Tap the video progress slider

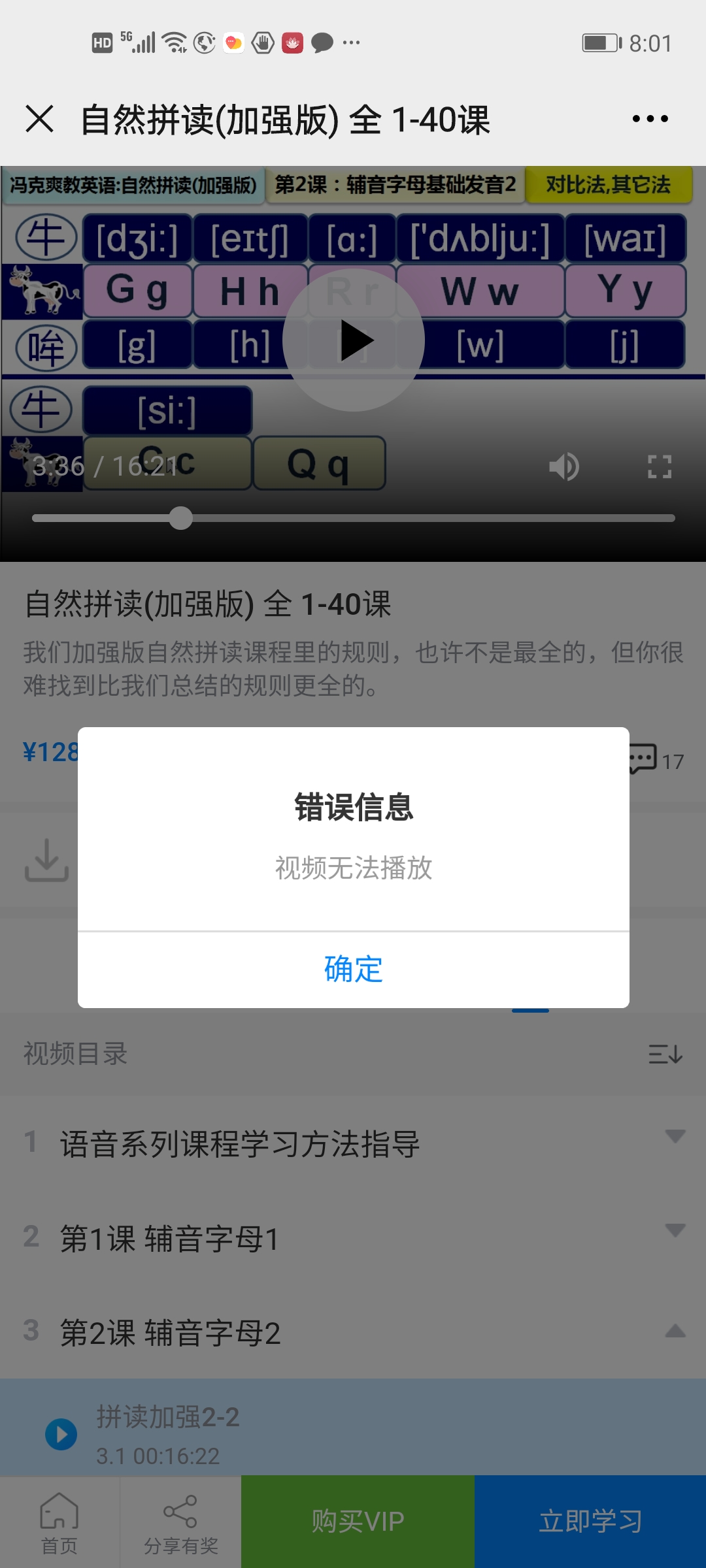(354, 518)
